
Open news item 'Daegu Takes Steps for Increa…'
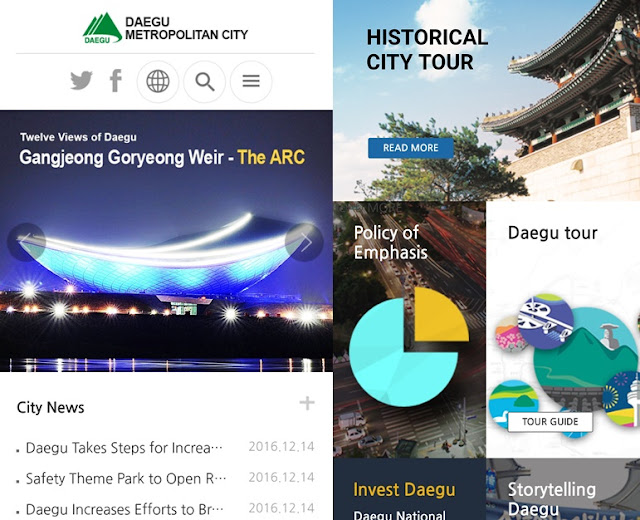125,447
